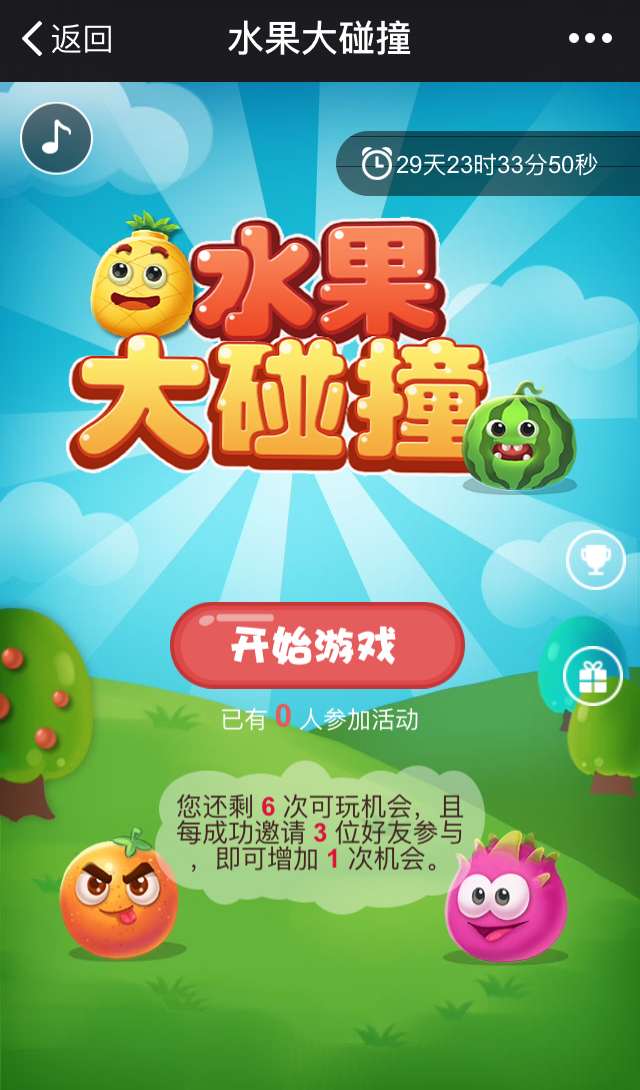
Task: Open the trophy leaderboard icon
Action: pyautogui.click(x=595, y=560)
